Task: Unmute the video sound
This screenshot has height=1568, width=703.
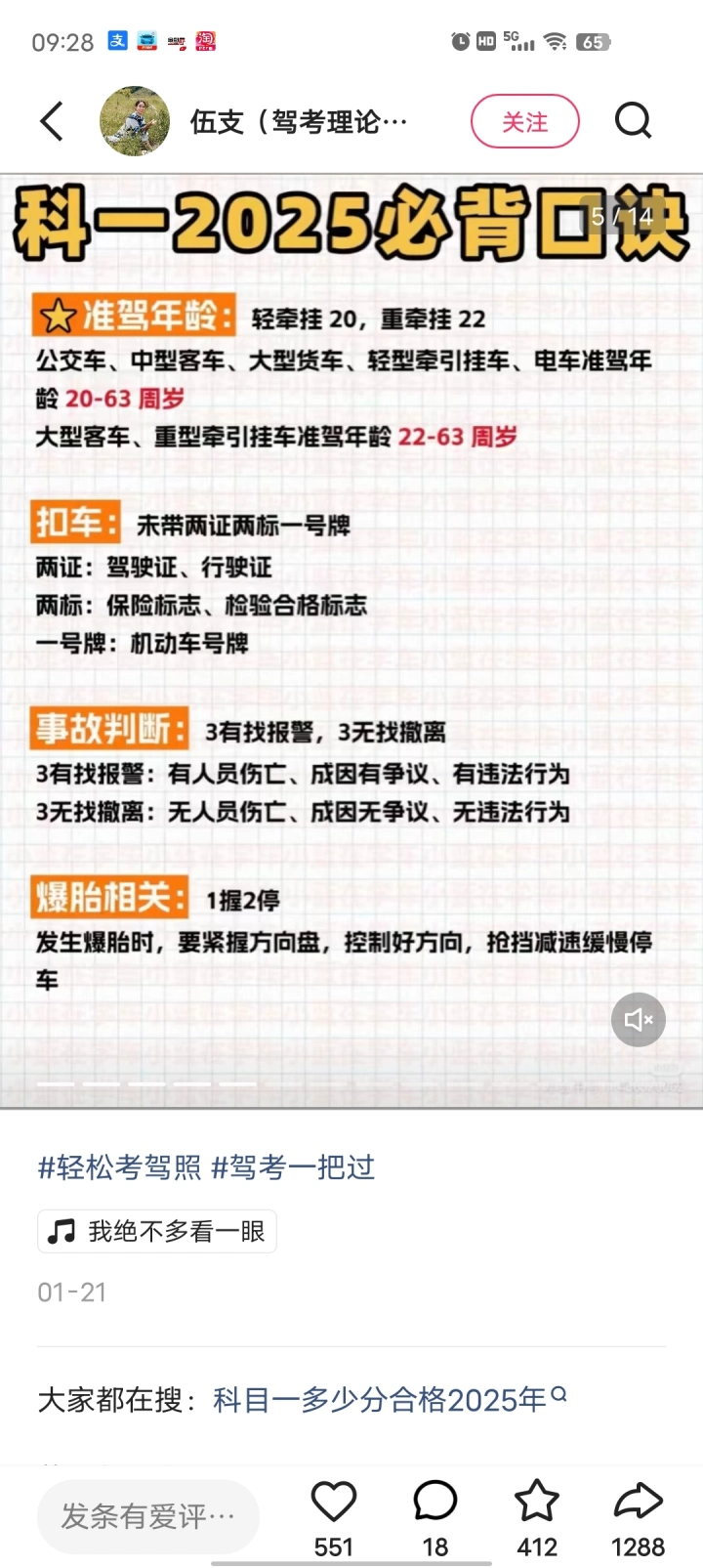Action: (x=639, y=1020)
